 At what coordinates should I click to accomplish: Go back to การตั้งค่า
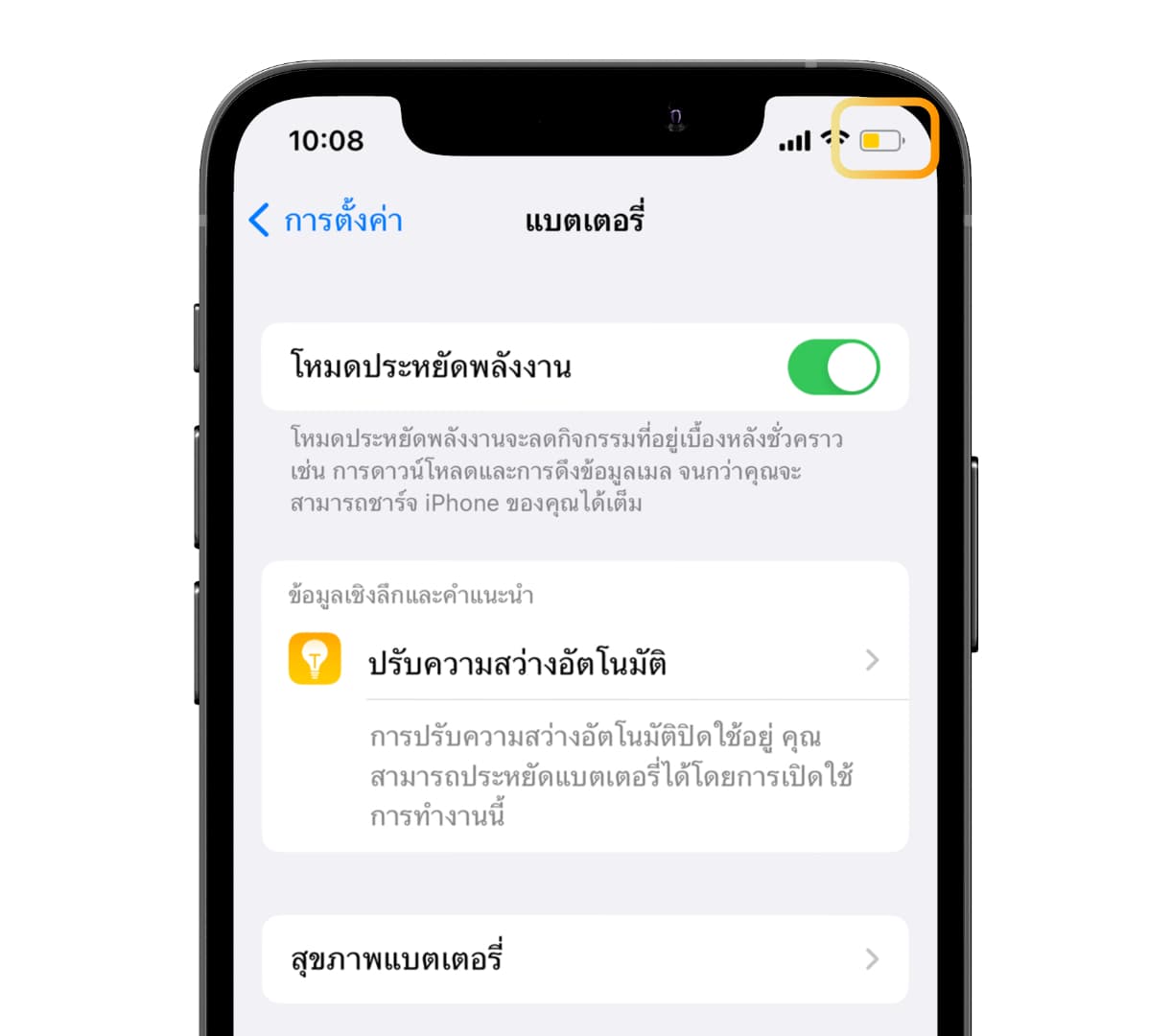coord(326,221)
